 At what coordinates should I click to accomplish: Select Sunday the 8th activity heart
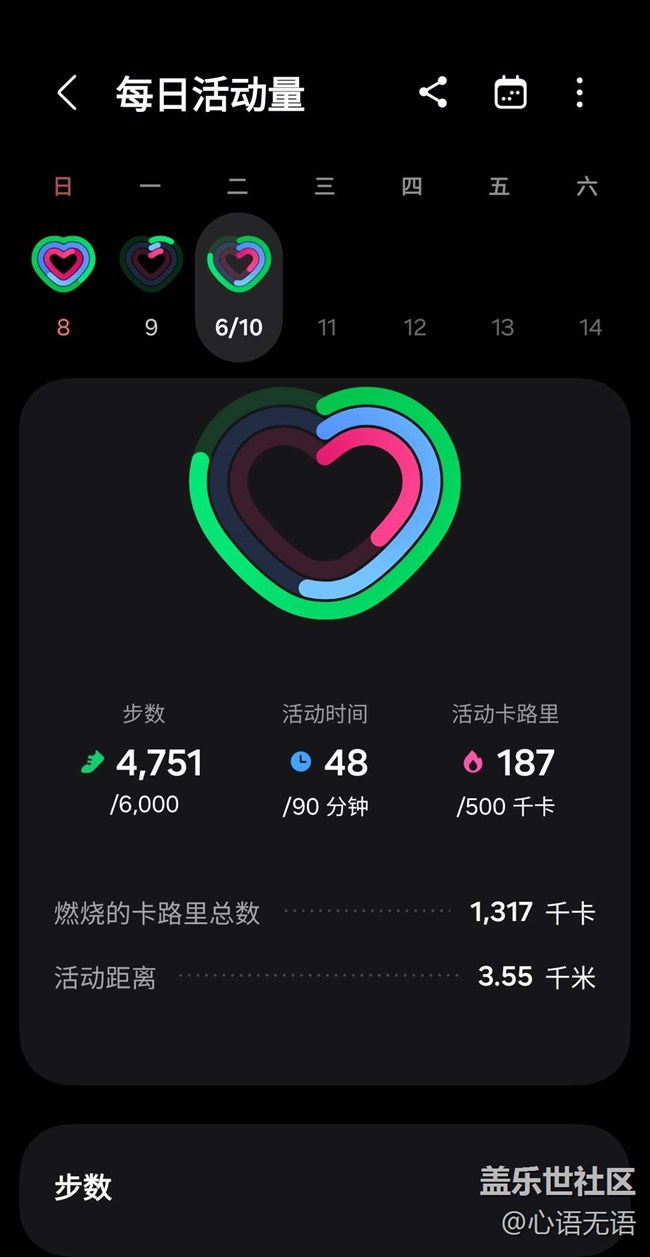click(x=63, y=264)
